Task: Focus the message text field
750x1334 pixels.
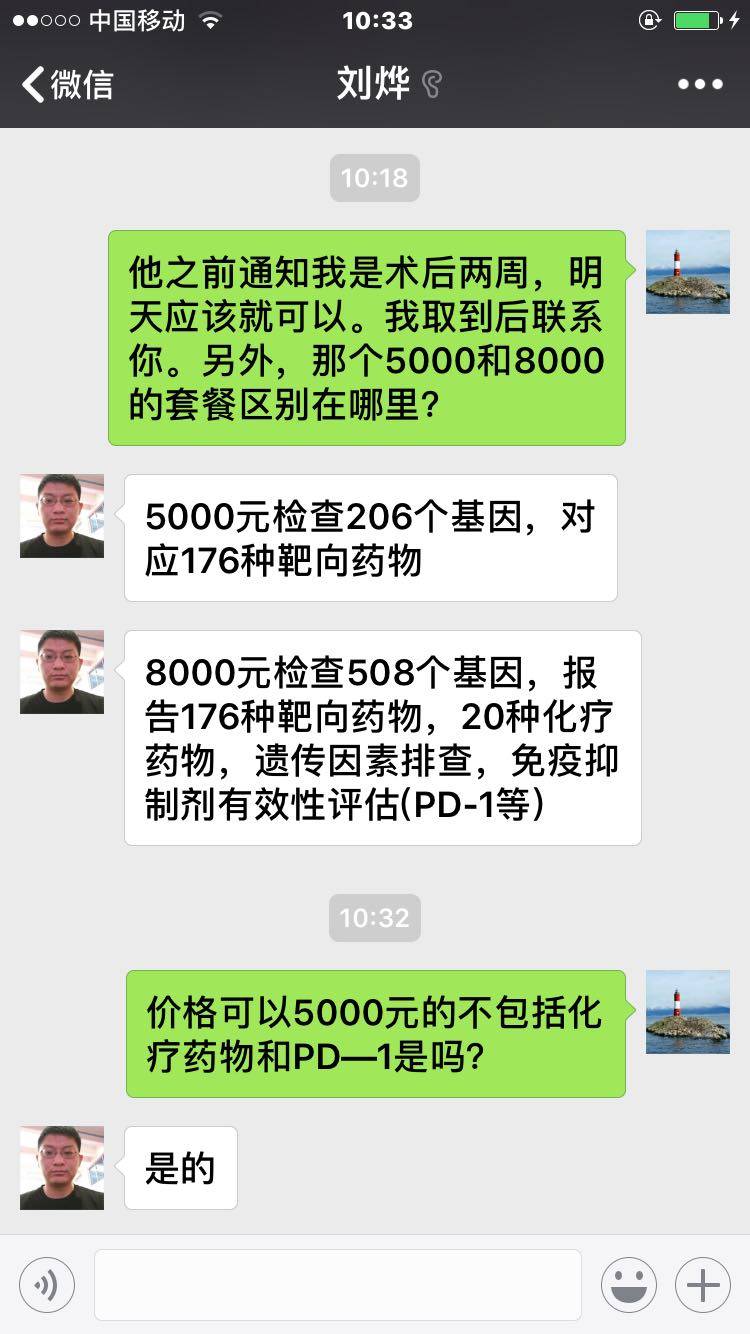Action: 337,1285
